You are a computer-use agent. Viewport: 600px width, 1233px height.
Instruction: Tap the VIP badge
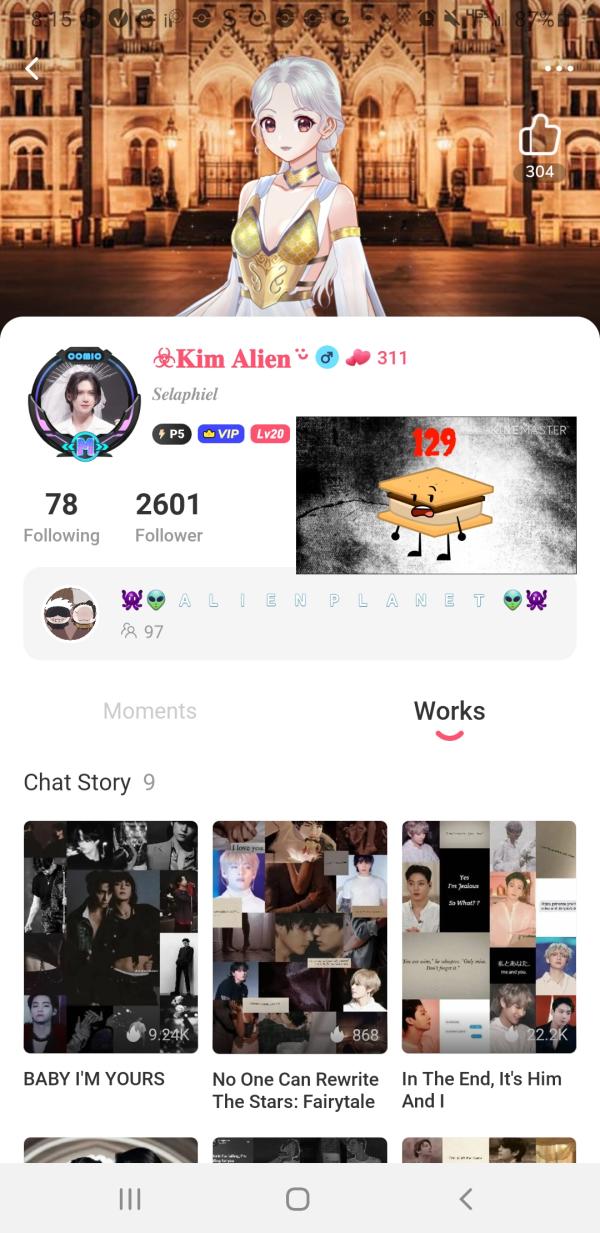221,434
